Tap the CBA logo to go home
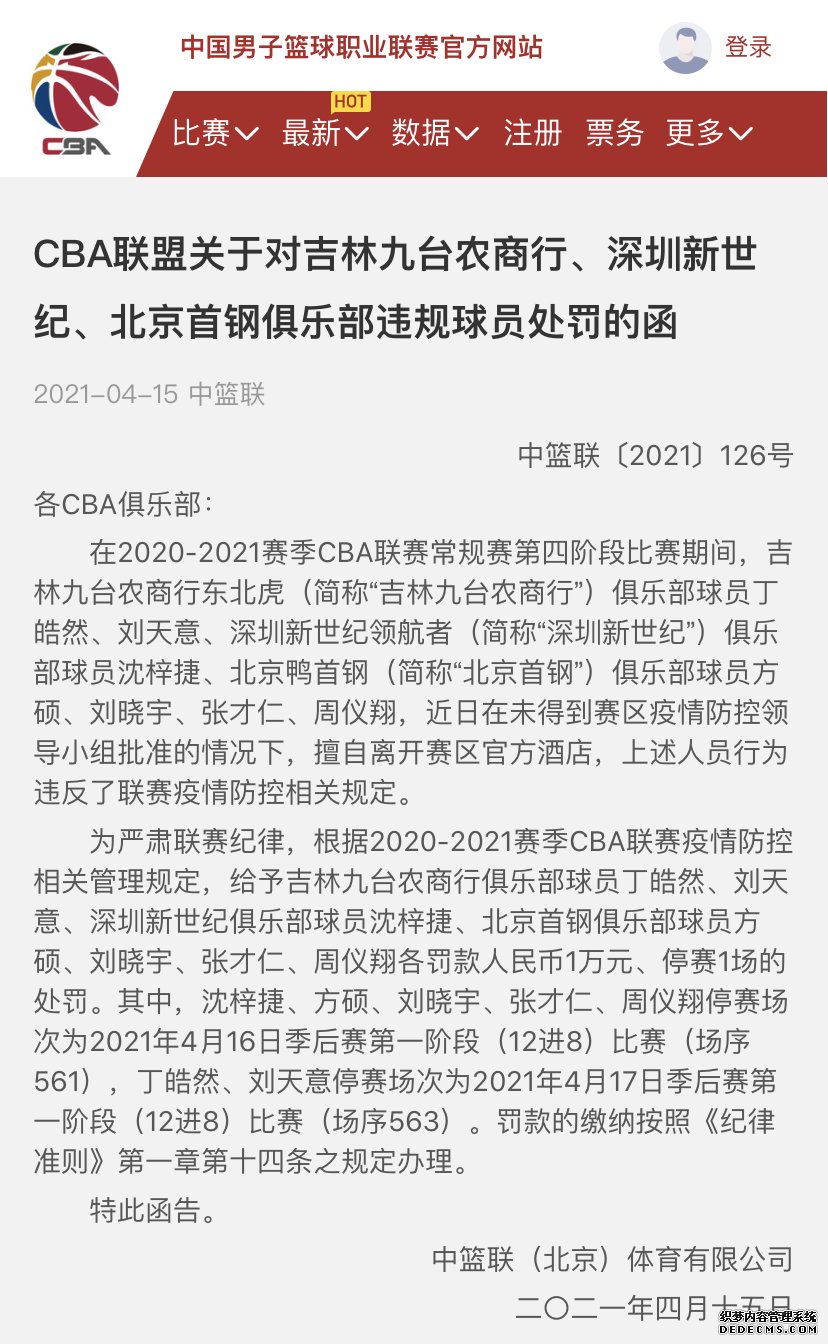The height and width of the screenshot is (1344, 828). coord(76,98)
